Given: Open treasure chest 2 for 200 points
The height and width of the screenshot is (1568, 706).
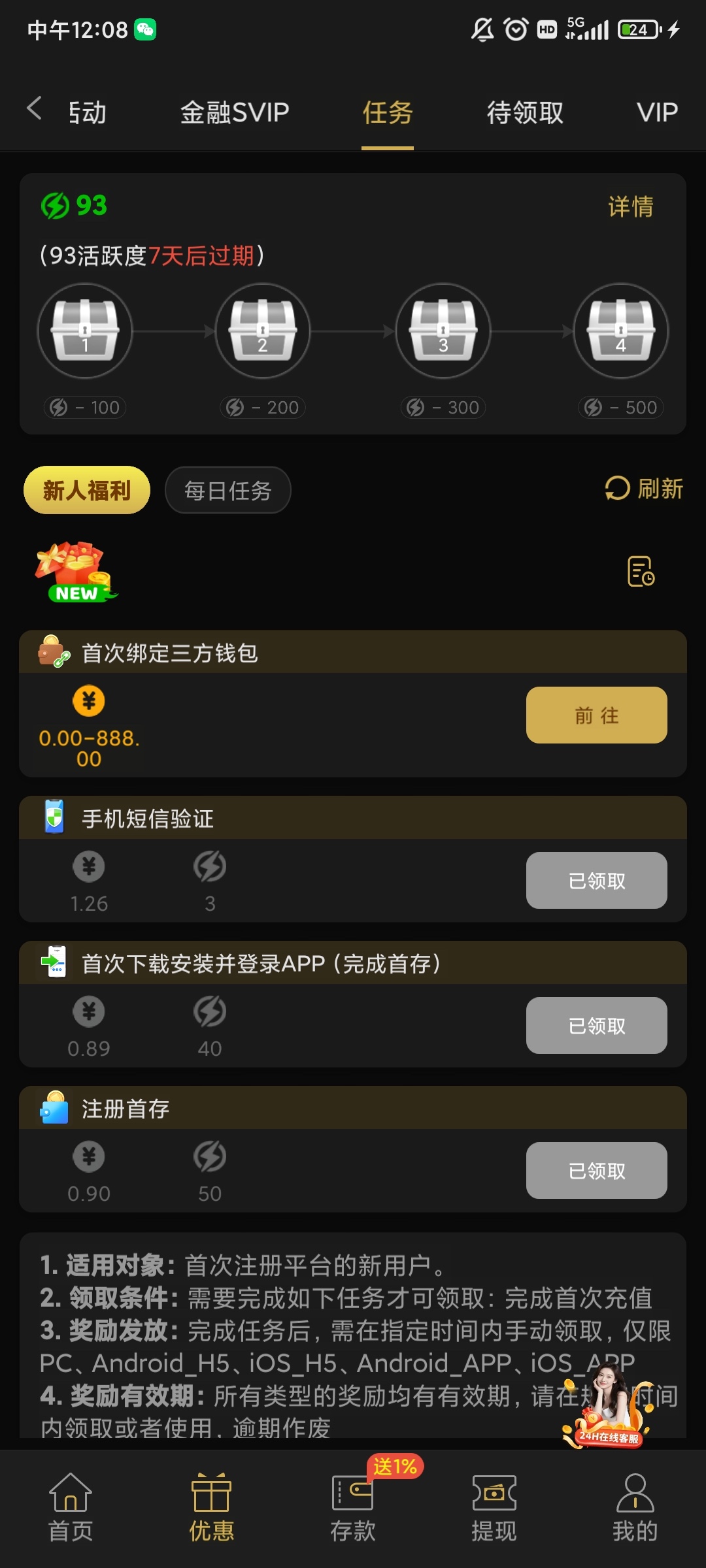Looking at the screenshot, I should [x=263, y=331].
